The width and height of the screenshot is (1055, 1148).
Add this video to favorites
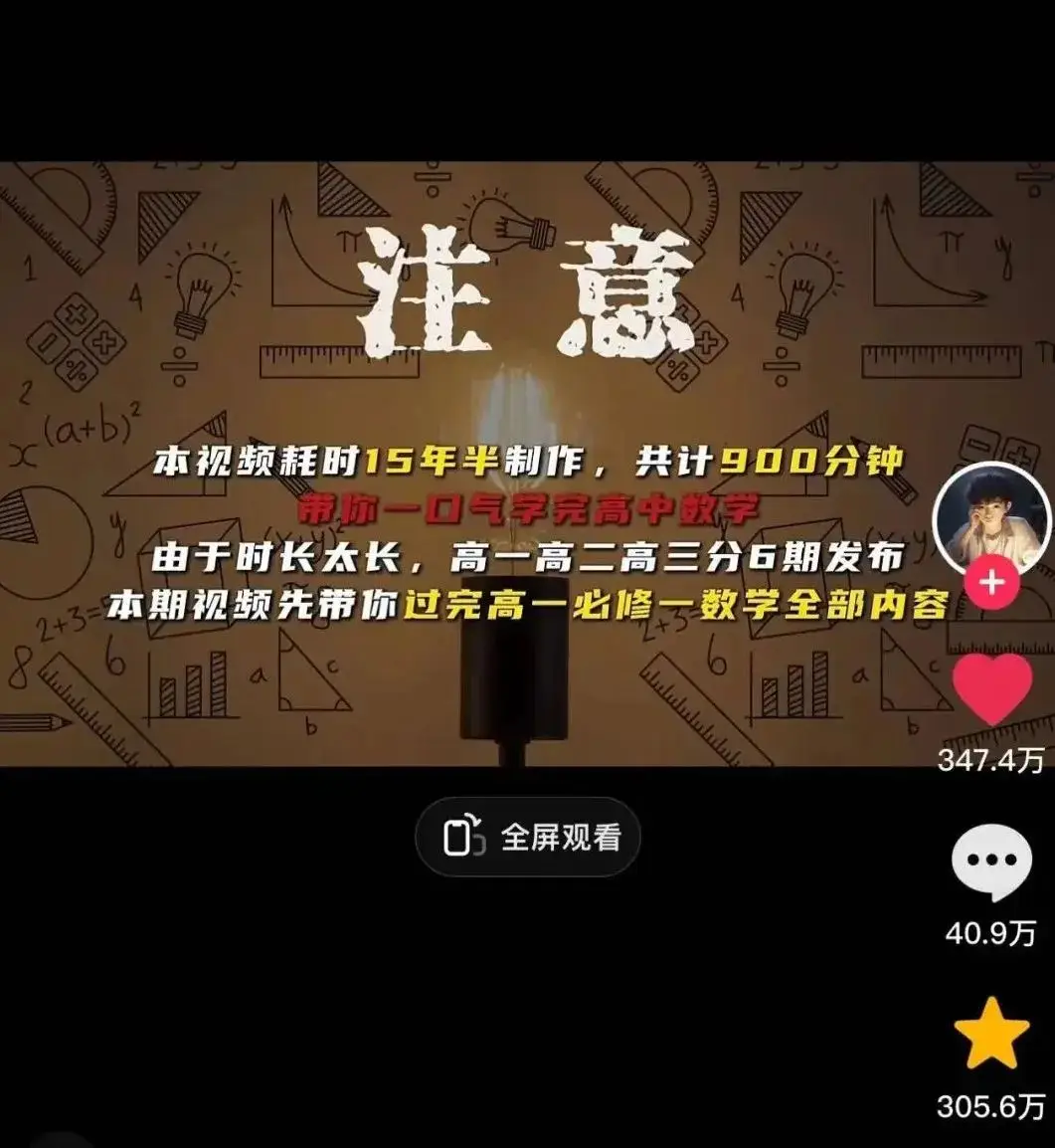990,1036
